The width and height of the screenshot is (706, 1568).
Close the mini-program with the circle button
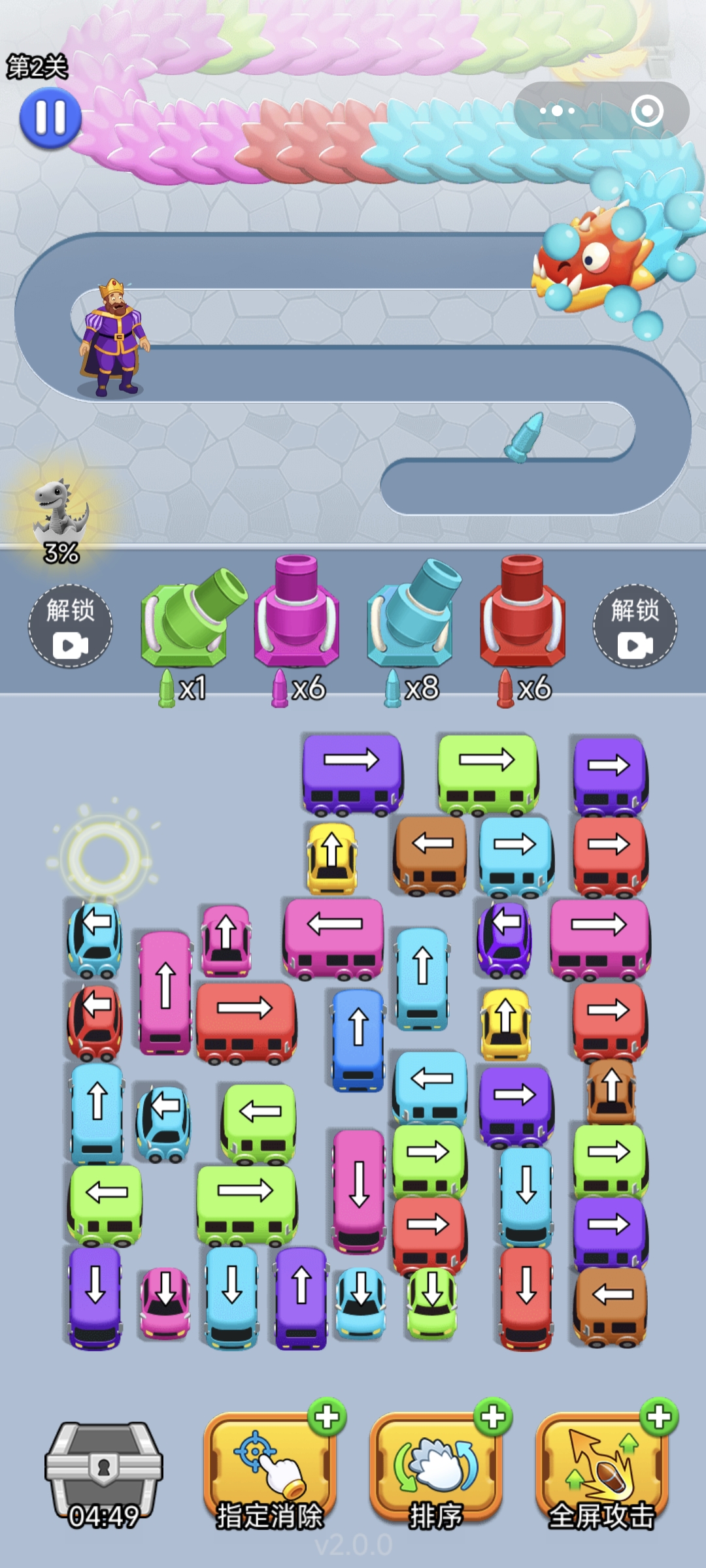[647, 111]
